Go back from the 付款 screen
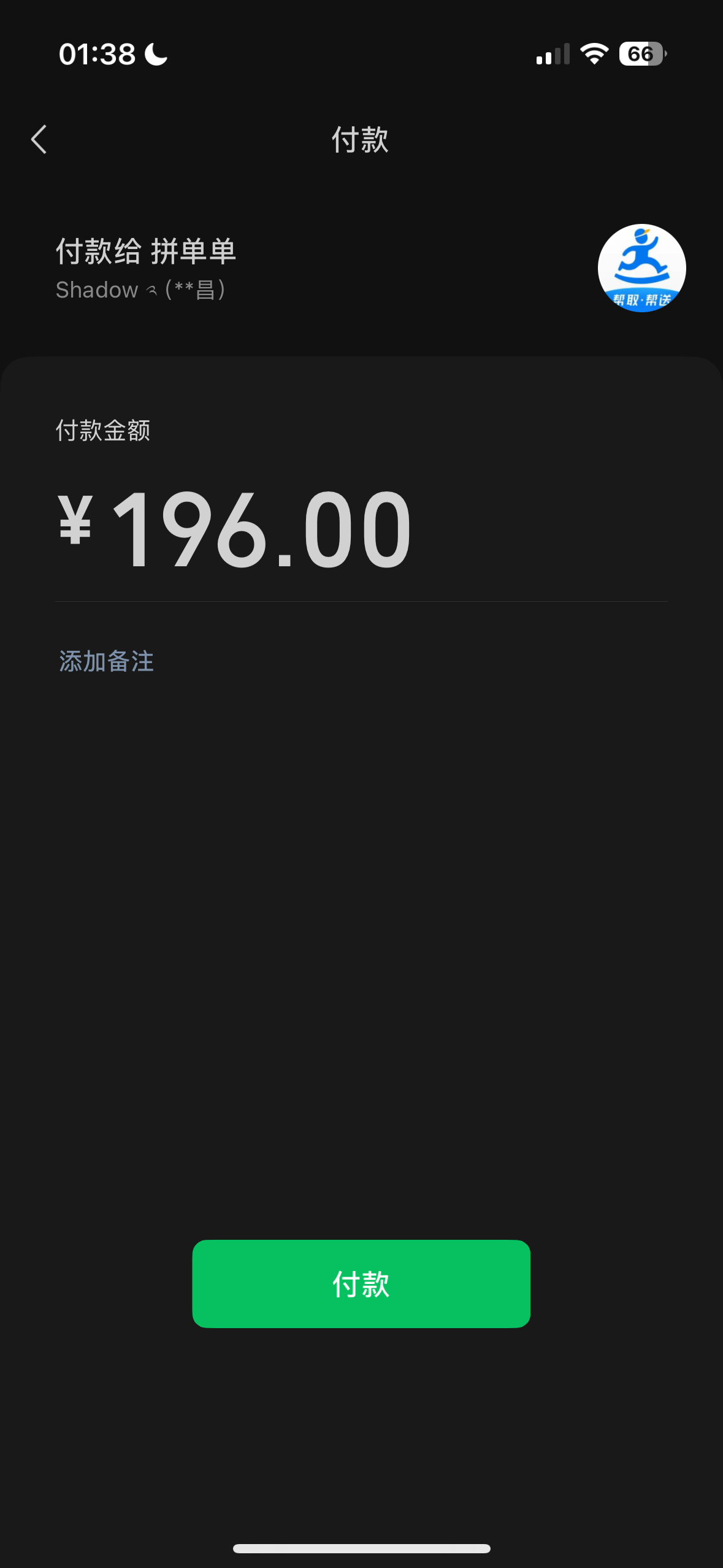Image resolution: width=723 pixels, height=1568 pixels. tap(39, 139)
